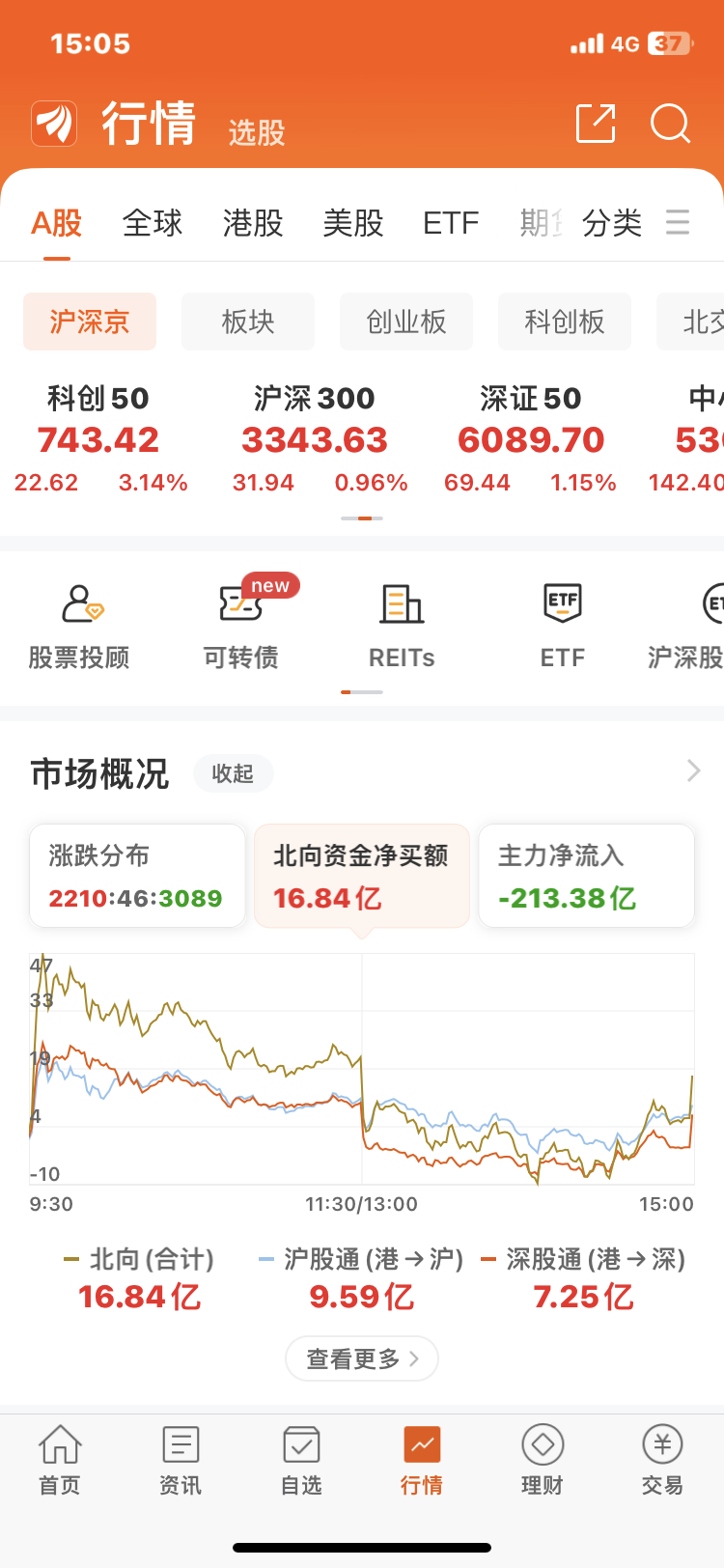The width and height of the screenshot is (724, 1568).
Task: Tap the share icon in header
Action: coord(596,124)
